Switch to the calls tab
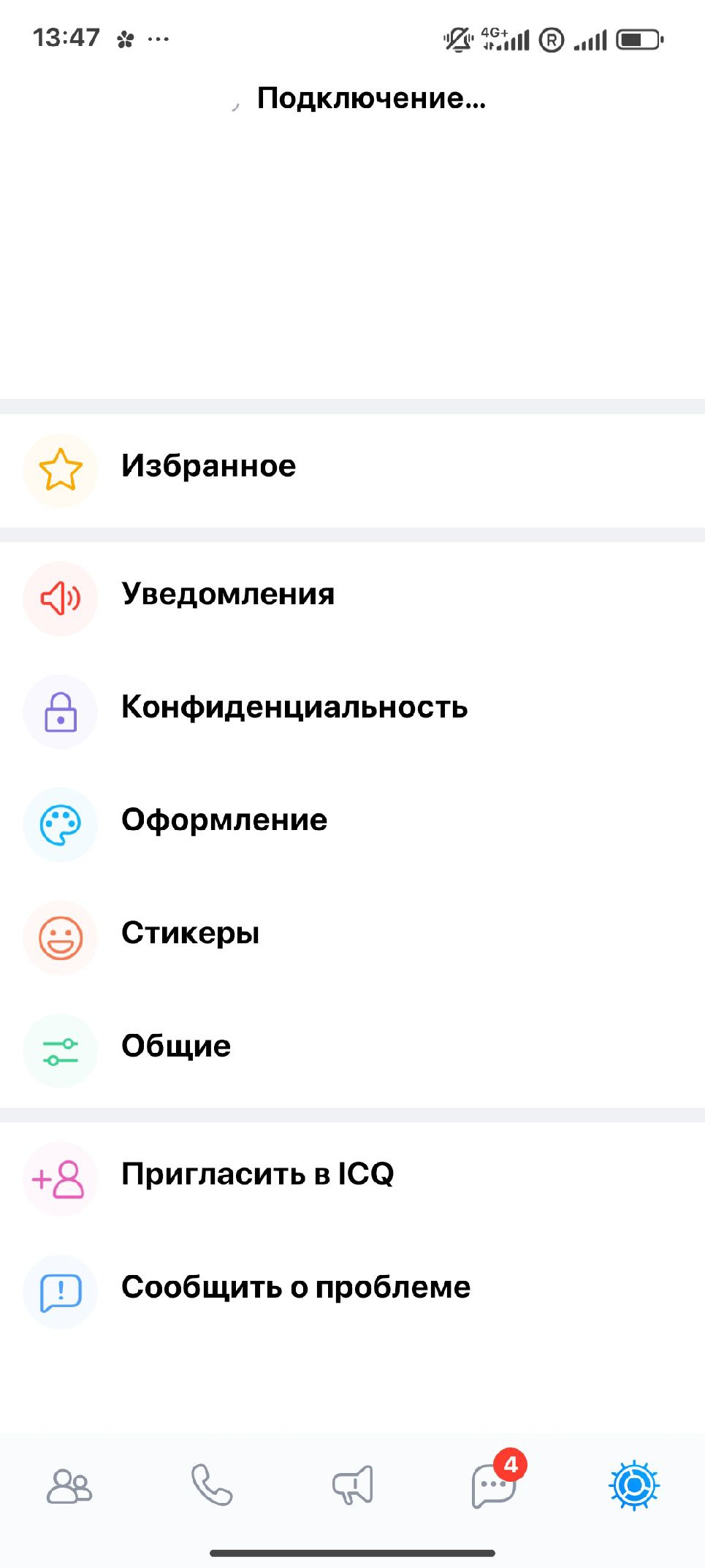 [211, 1486]
